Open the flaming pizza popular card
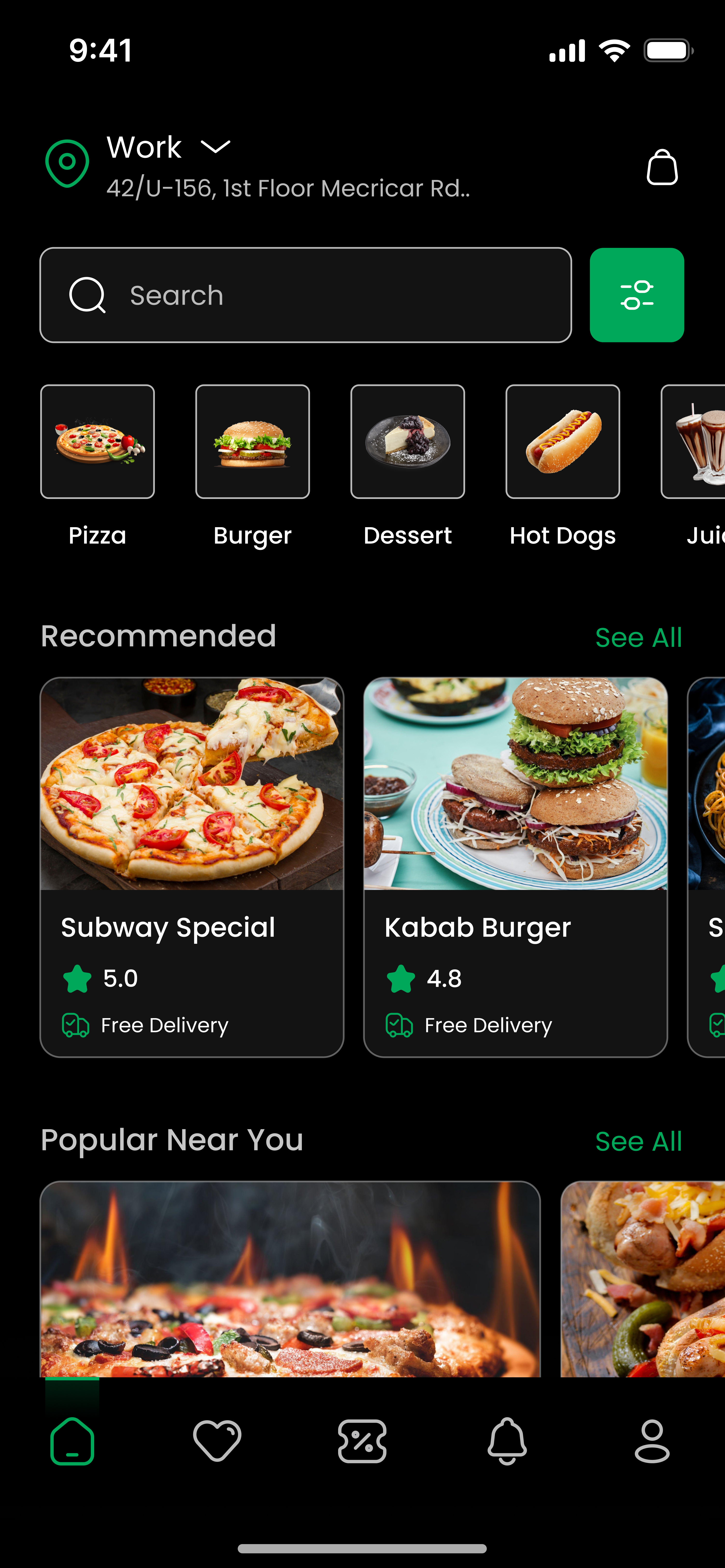 coord(290,1278)
